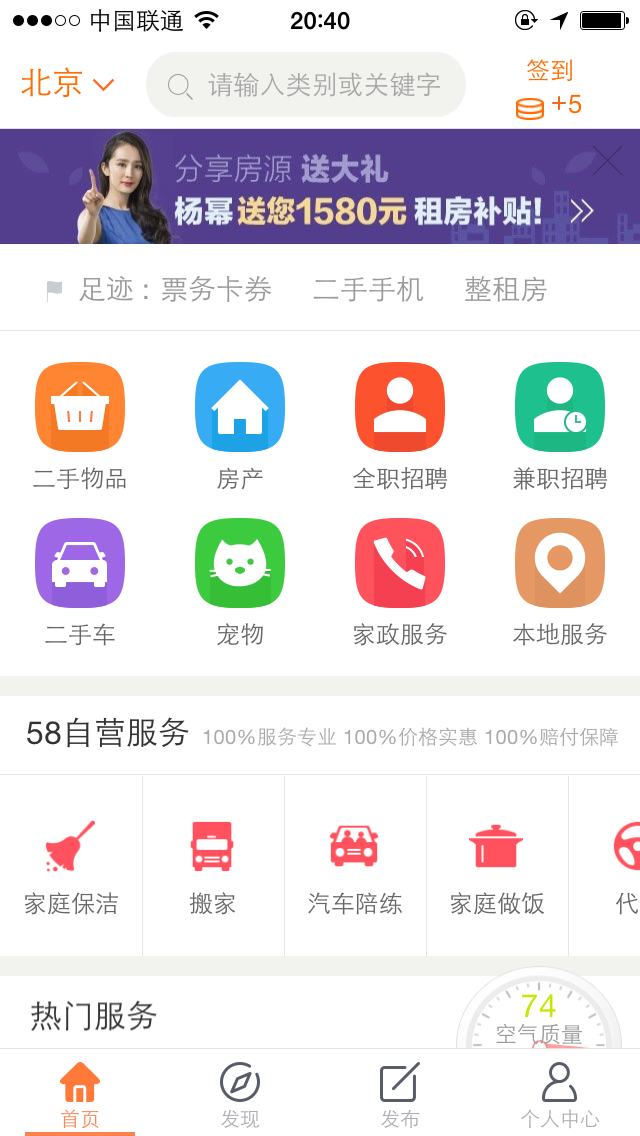Image resolution: width=640 pixels, height=1136 pixels.
Task: Open the 二手物品 category
Action: [x=80, y=427]
